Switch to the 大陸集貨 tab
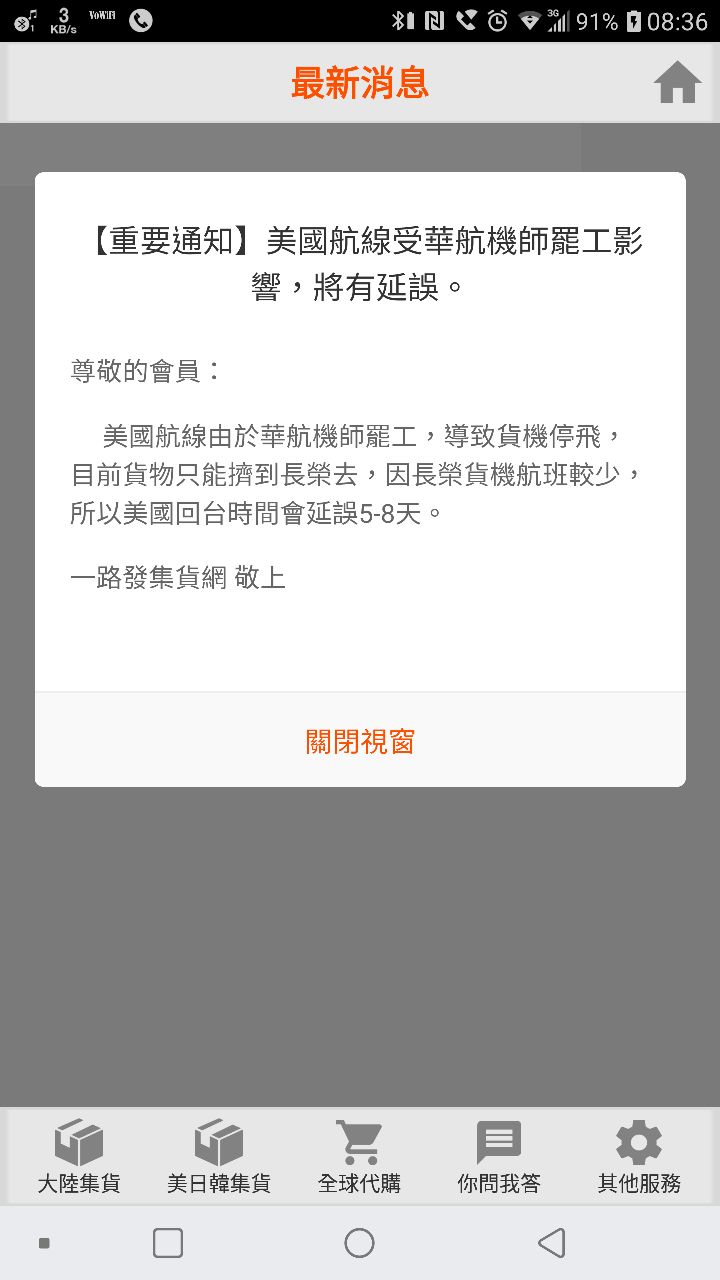The image size is (720, 1280). [x=79, y=1157]
